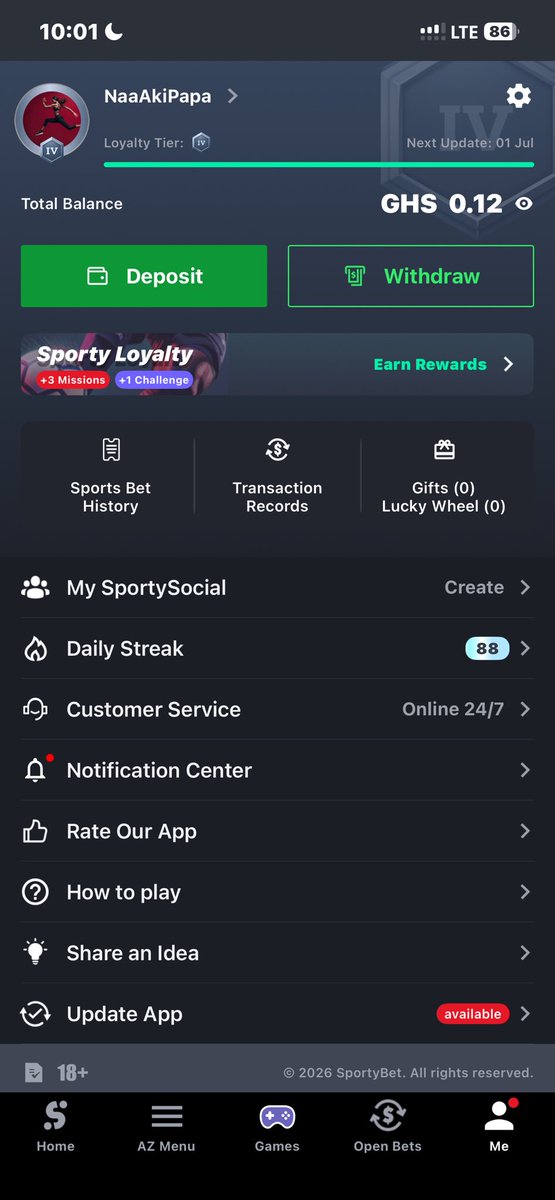Open Share an Idea

tap(277, 954)
